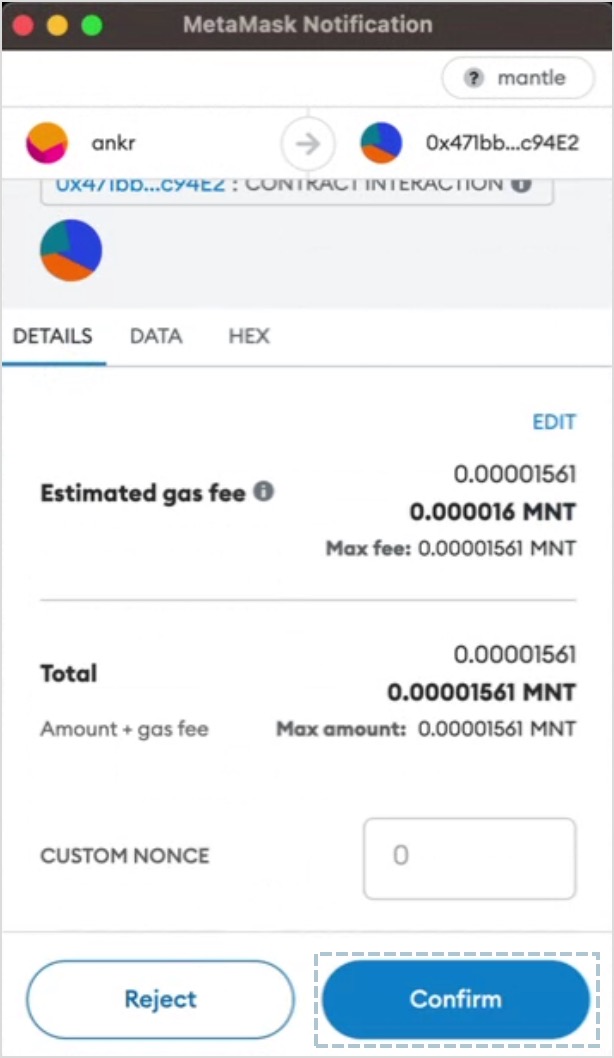
Task: Select the DETAILS tab
Action: point(53,336)
